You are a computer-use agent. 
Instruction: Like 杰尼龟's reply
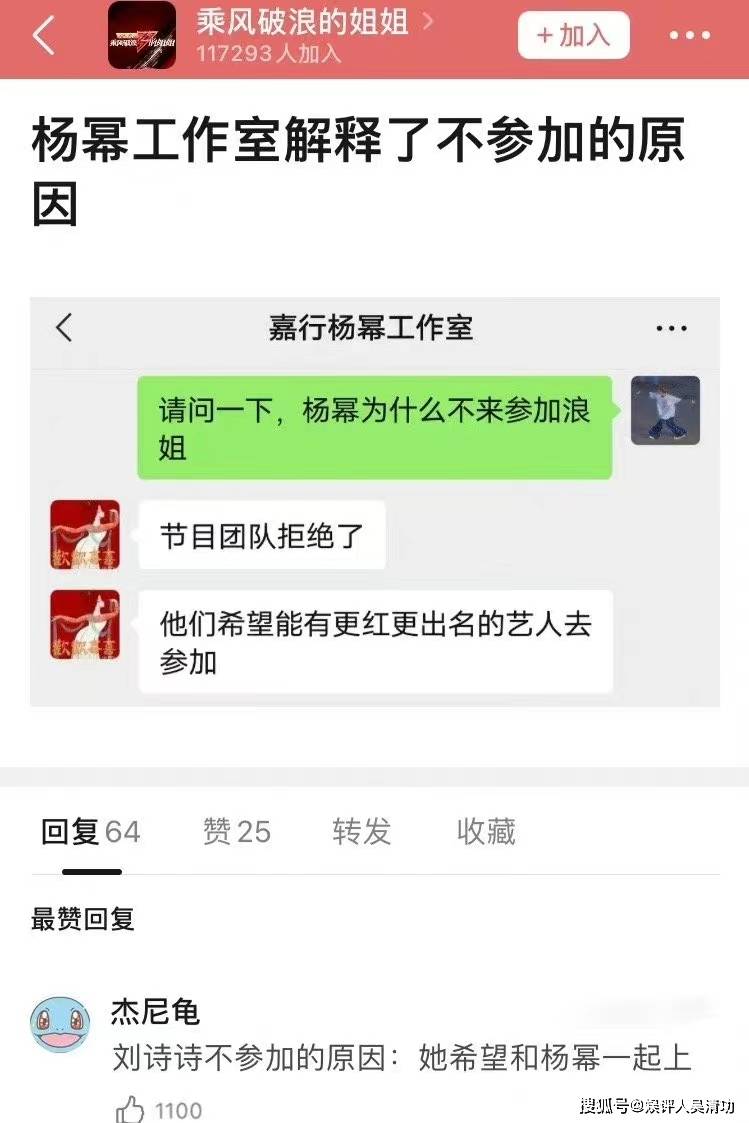(131, 1109)
